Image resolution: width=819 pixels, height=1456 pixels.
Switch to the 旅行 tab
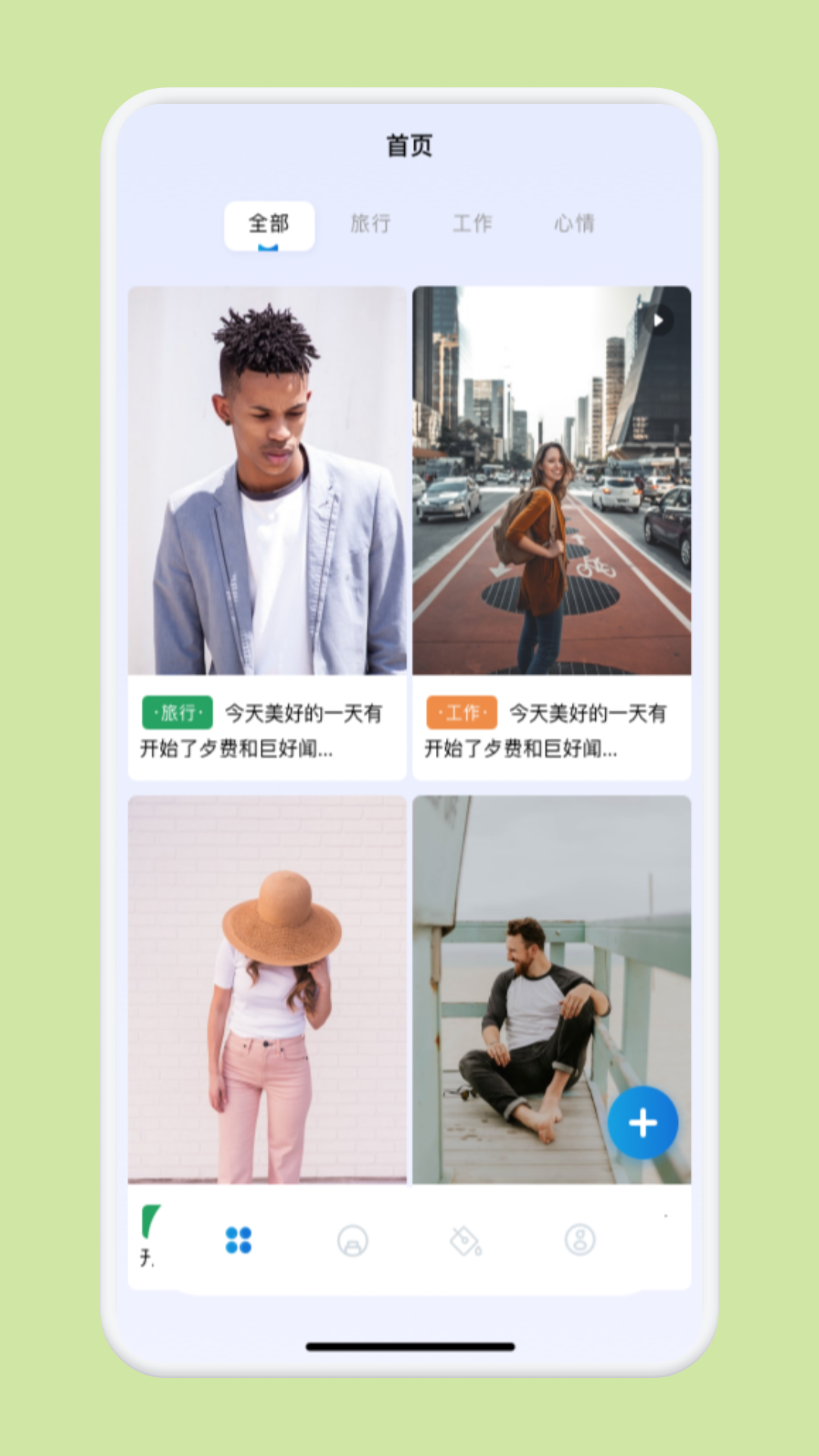(x=371, y=224)
